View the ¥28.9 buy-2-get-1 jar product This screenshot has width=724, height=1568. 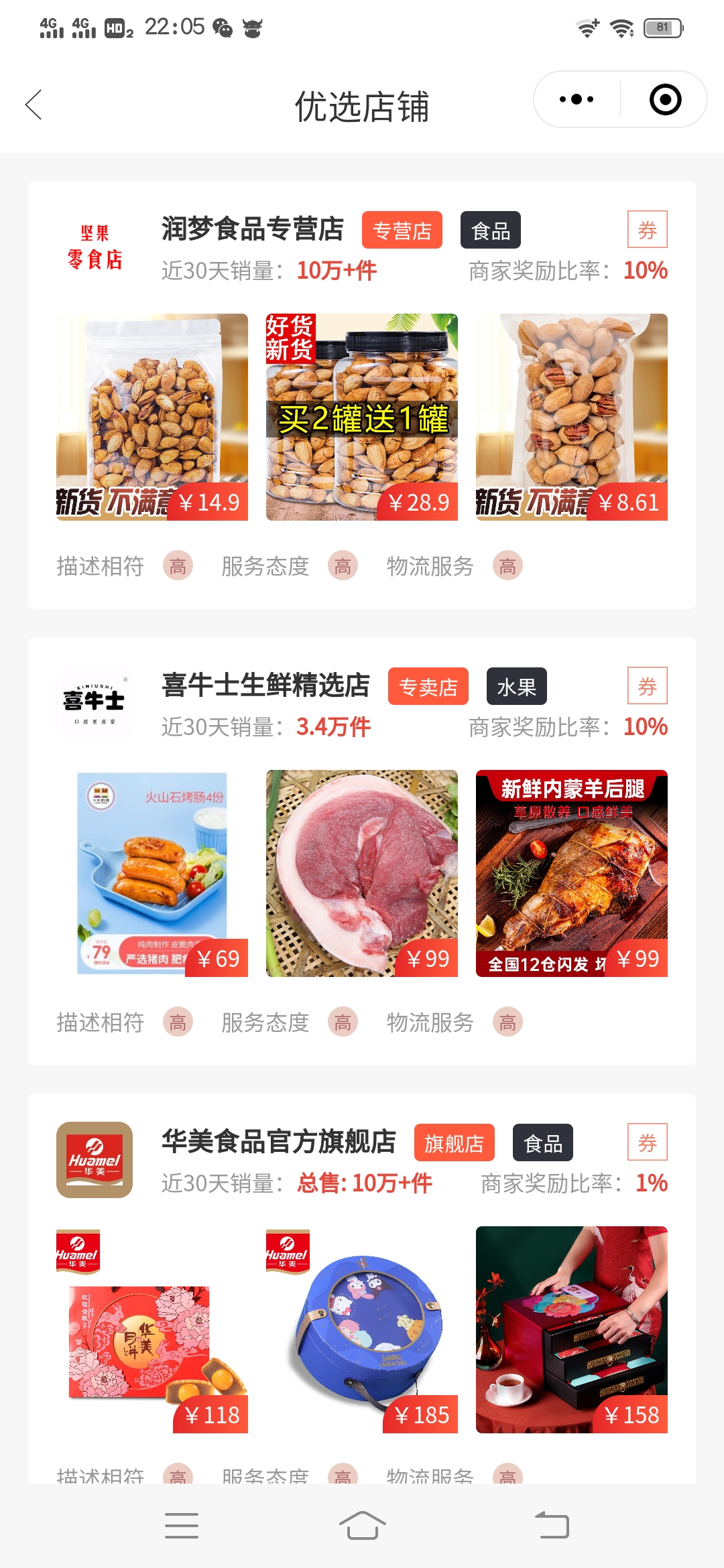pyautogui.click(x=362, y=417)
